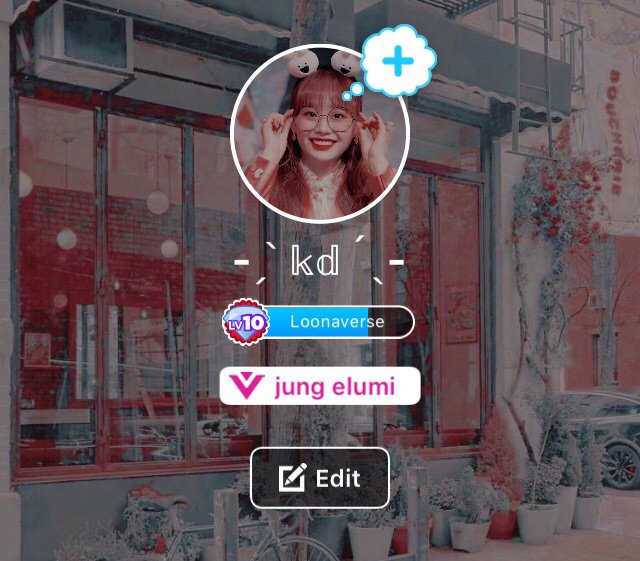Tap the Edit profile button
The width and height of the screenshot is (640, 561).
pyautogui.click(x=319, y=477)
